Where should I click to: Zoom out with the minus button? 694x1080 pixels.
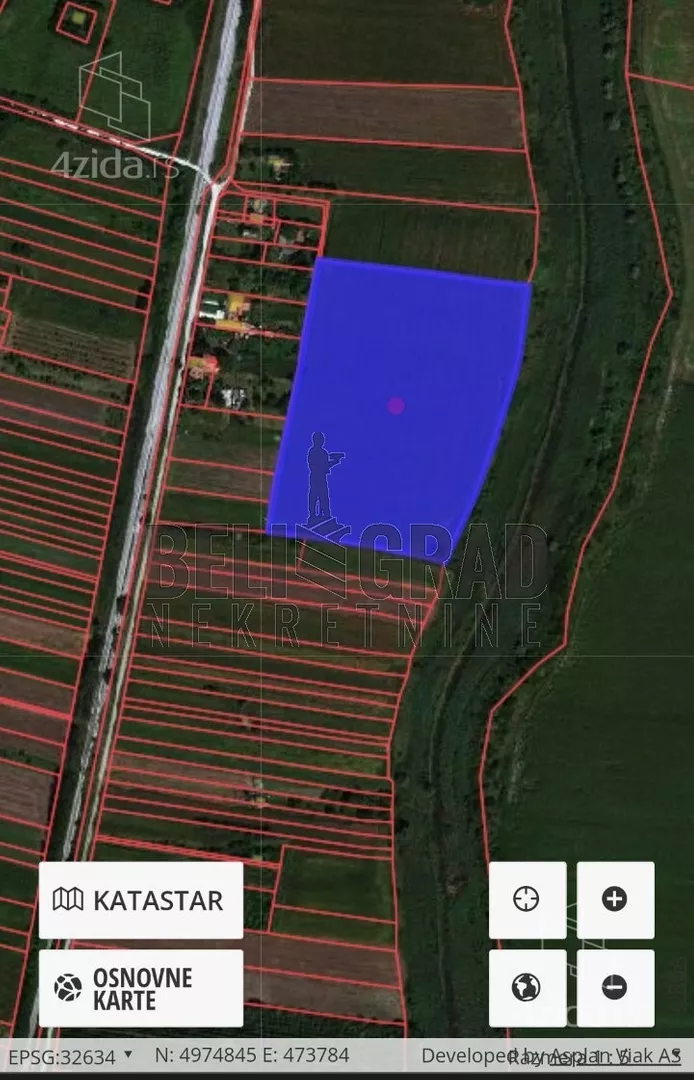point(615,987)
